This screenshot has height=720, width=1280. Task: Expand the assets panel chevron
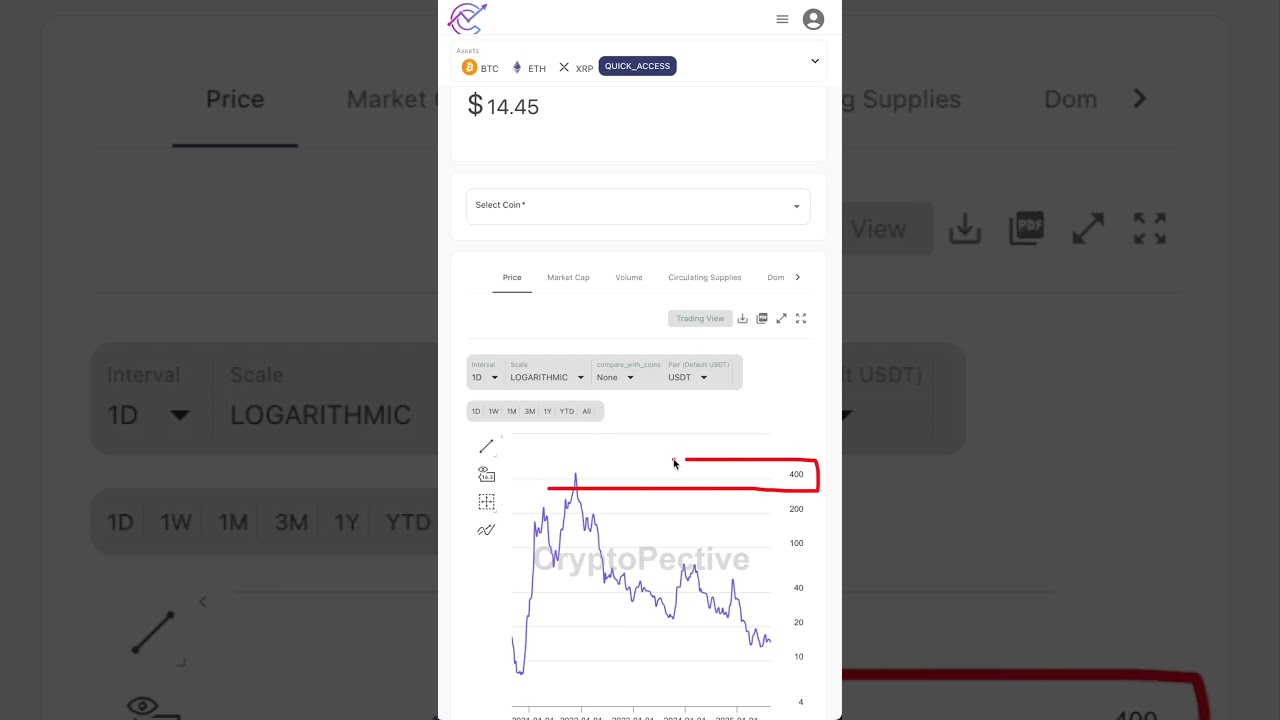coord(815,61)
